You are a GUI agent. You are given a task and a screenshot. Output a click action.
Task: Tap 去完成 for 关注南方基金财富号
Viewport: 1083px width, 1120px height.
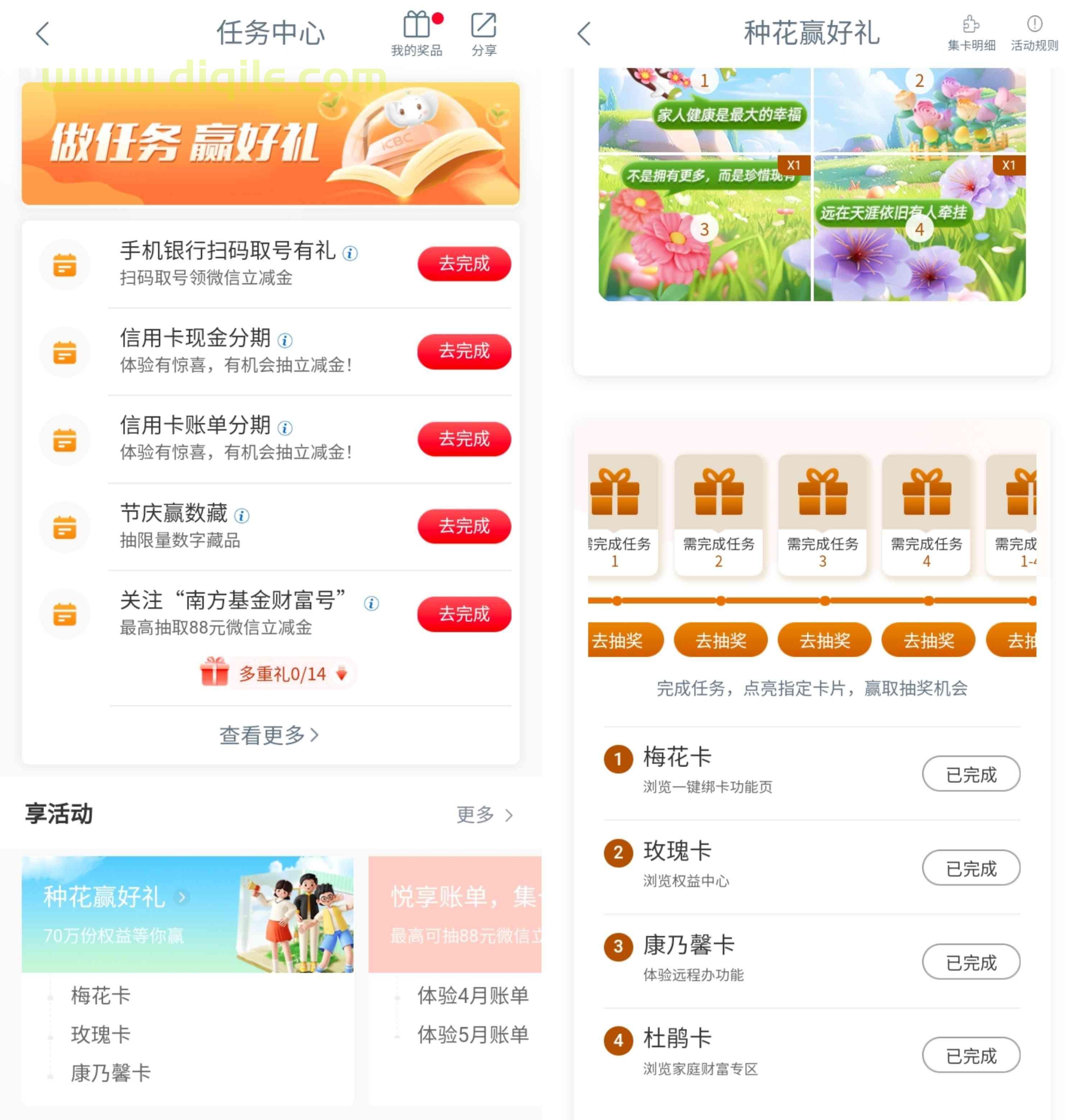(463, 614)
